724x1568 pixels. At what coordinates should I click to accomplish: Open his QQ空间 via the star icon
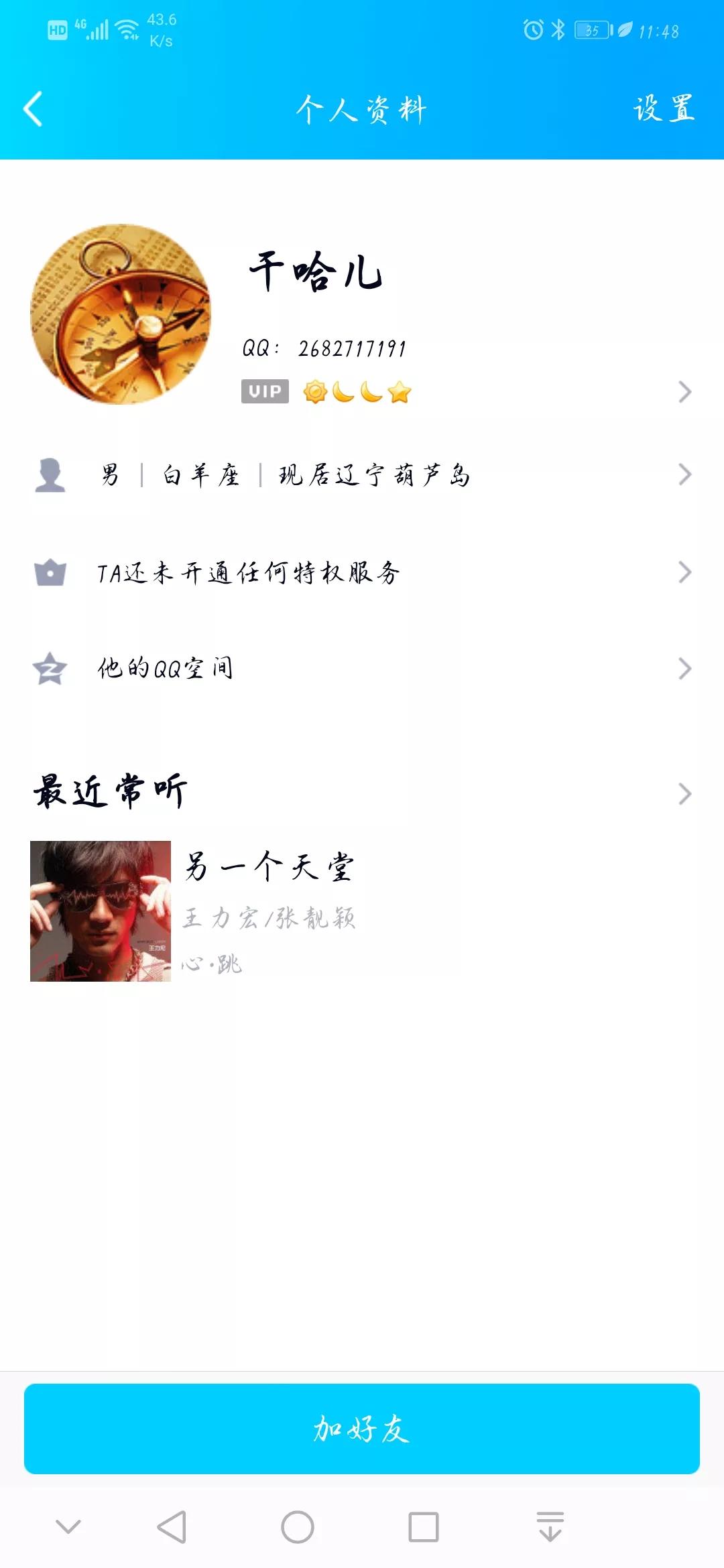50,669
